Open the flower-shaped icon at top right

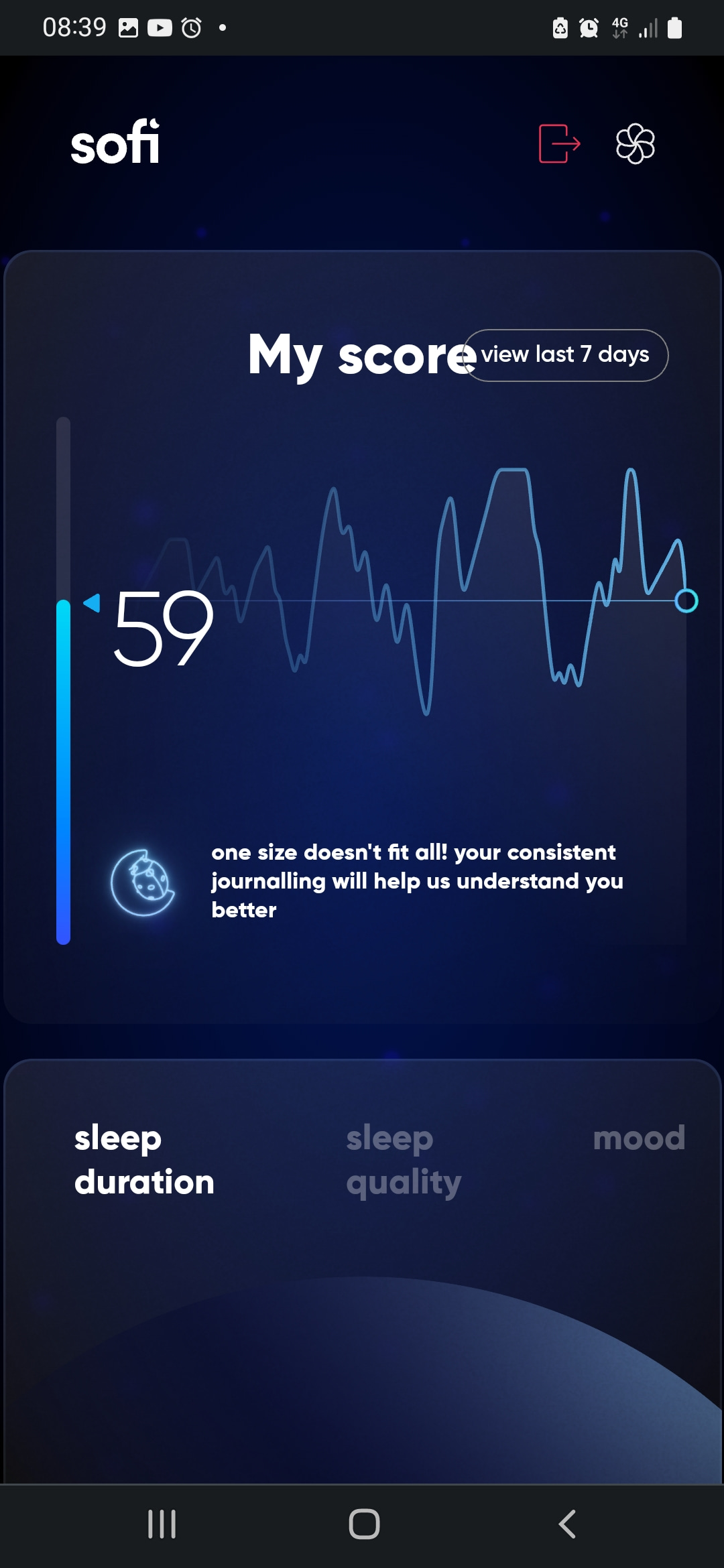635,143
